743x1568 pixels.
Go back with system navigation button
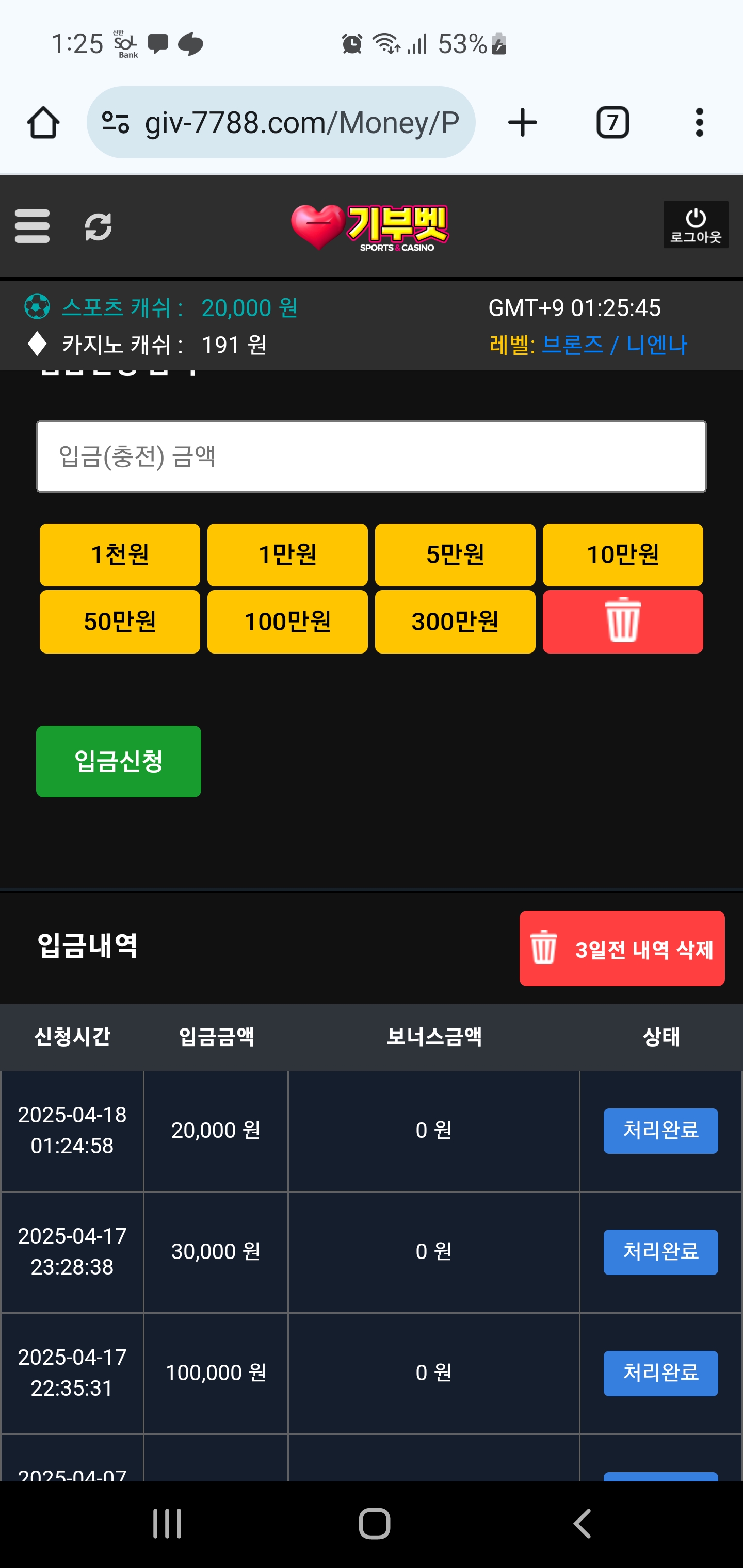pyautogui.click(x=582, y=1524)
